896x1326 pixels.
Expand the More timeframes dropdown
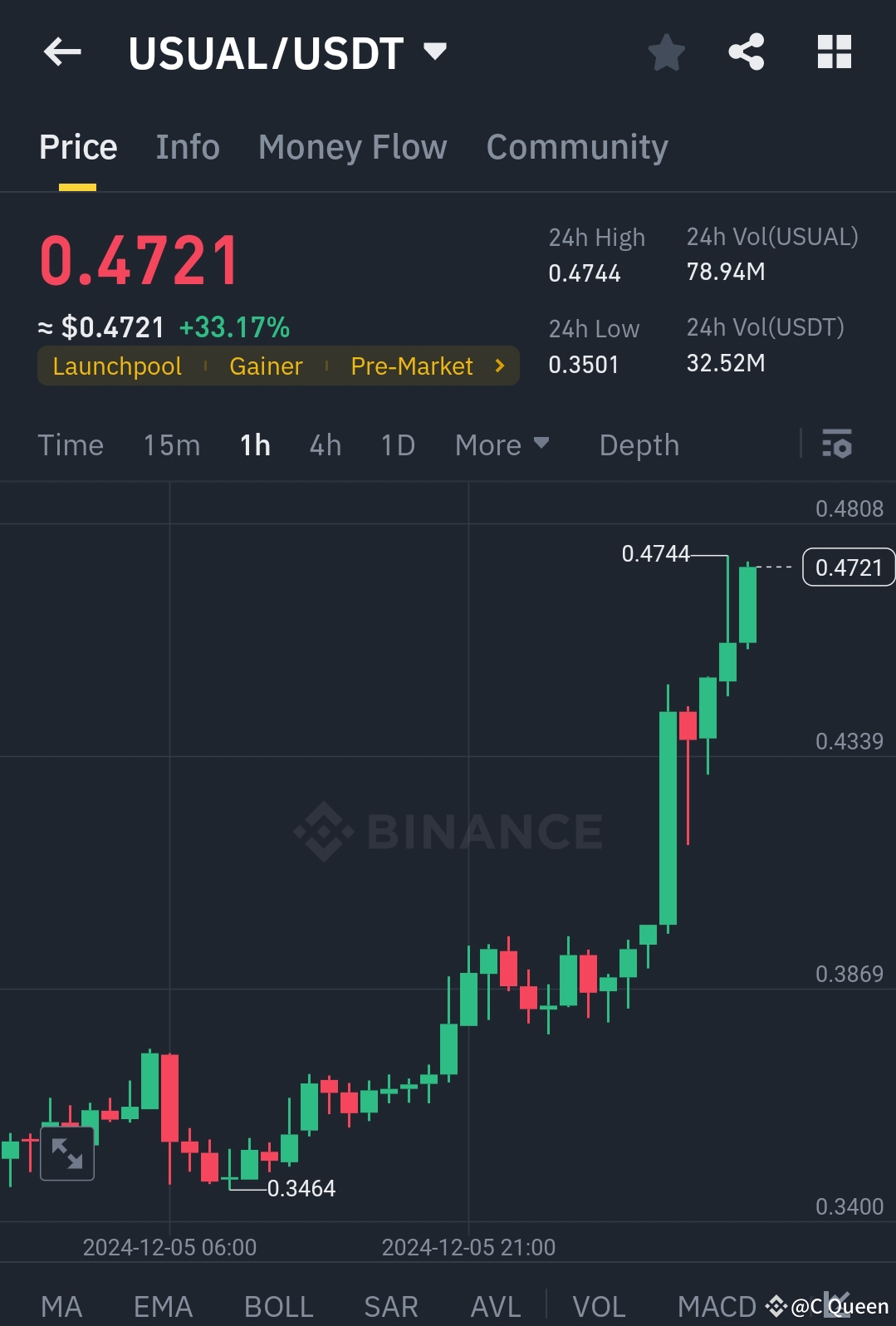(x=502, y=445)
